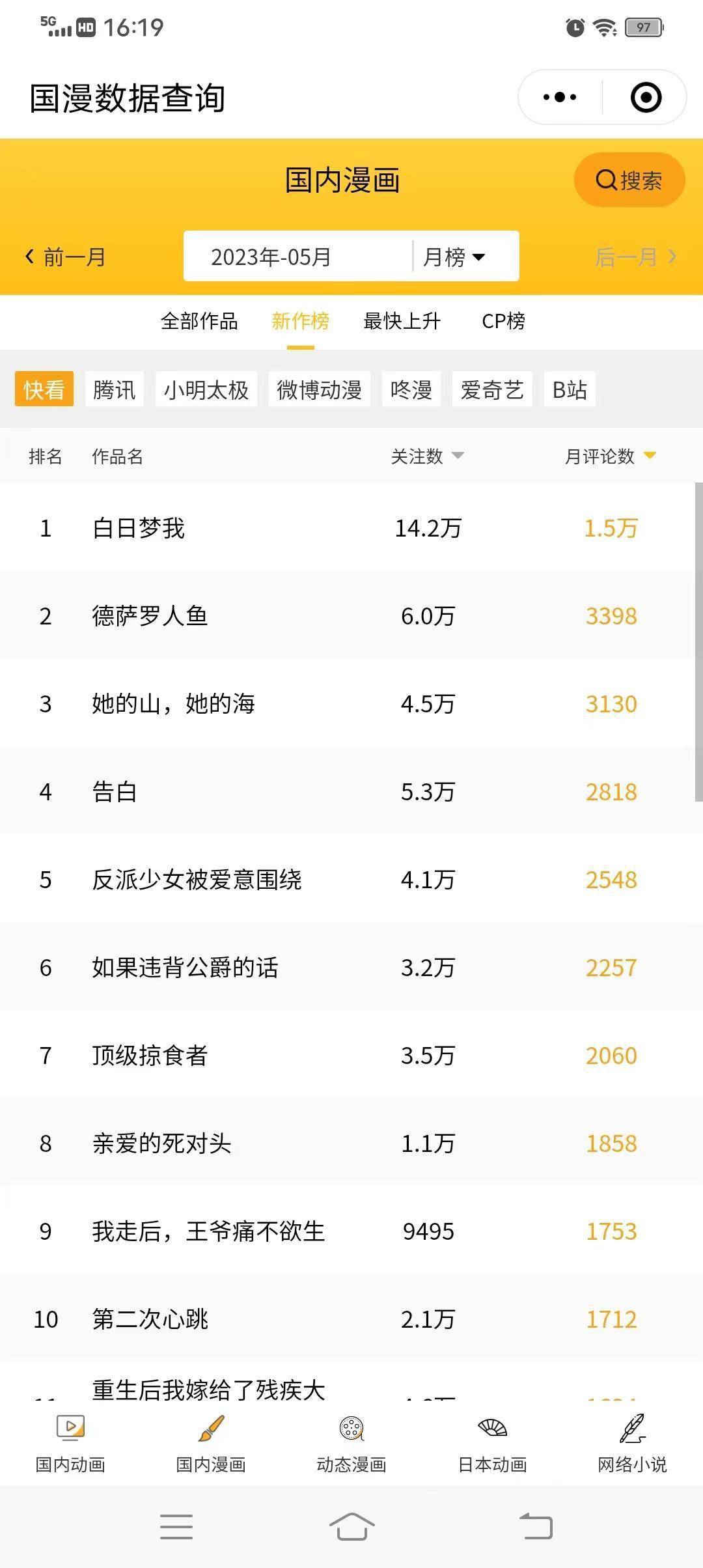The image size is (703, 1568).
Task: Tap the system home button
Action: [x=351, y=1526]
